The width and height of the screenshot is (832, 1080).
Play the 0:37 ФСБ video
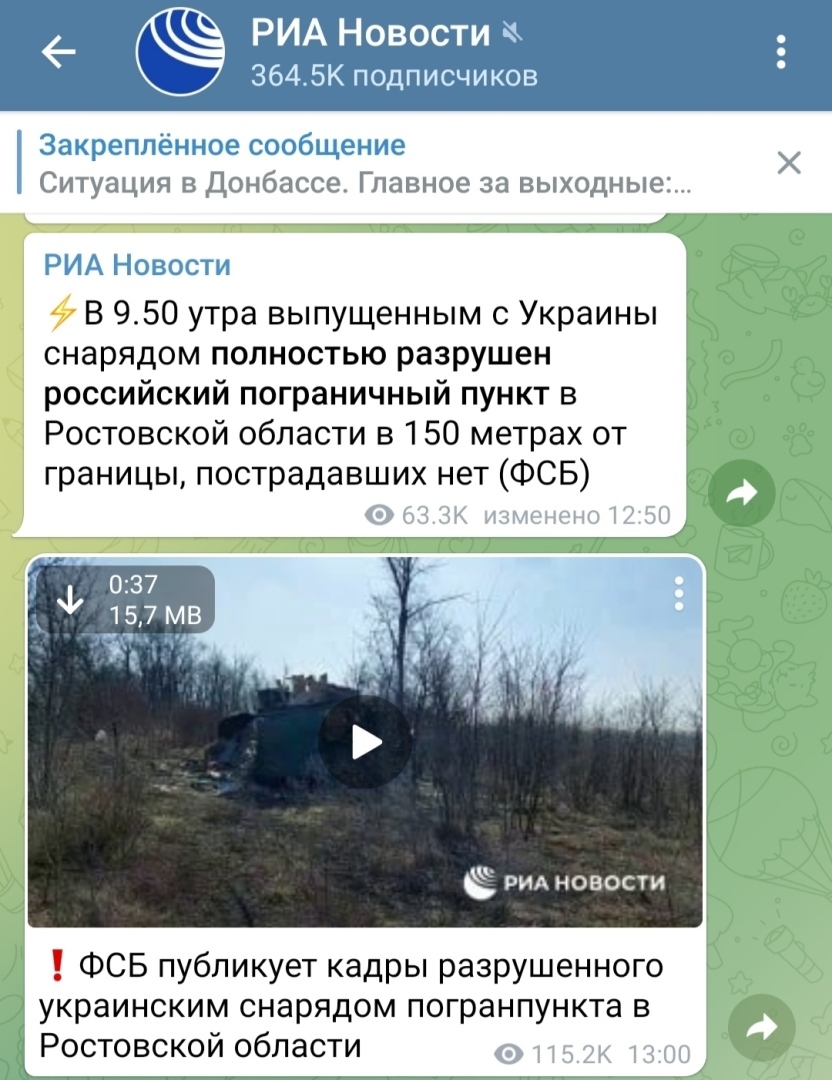click(x=366, y=742)
